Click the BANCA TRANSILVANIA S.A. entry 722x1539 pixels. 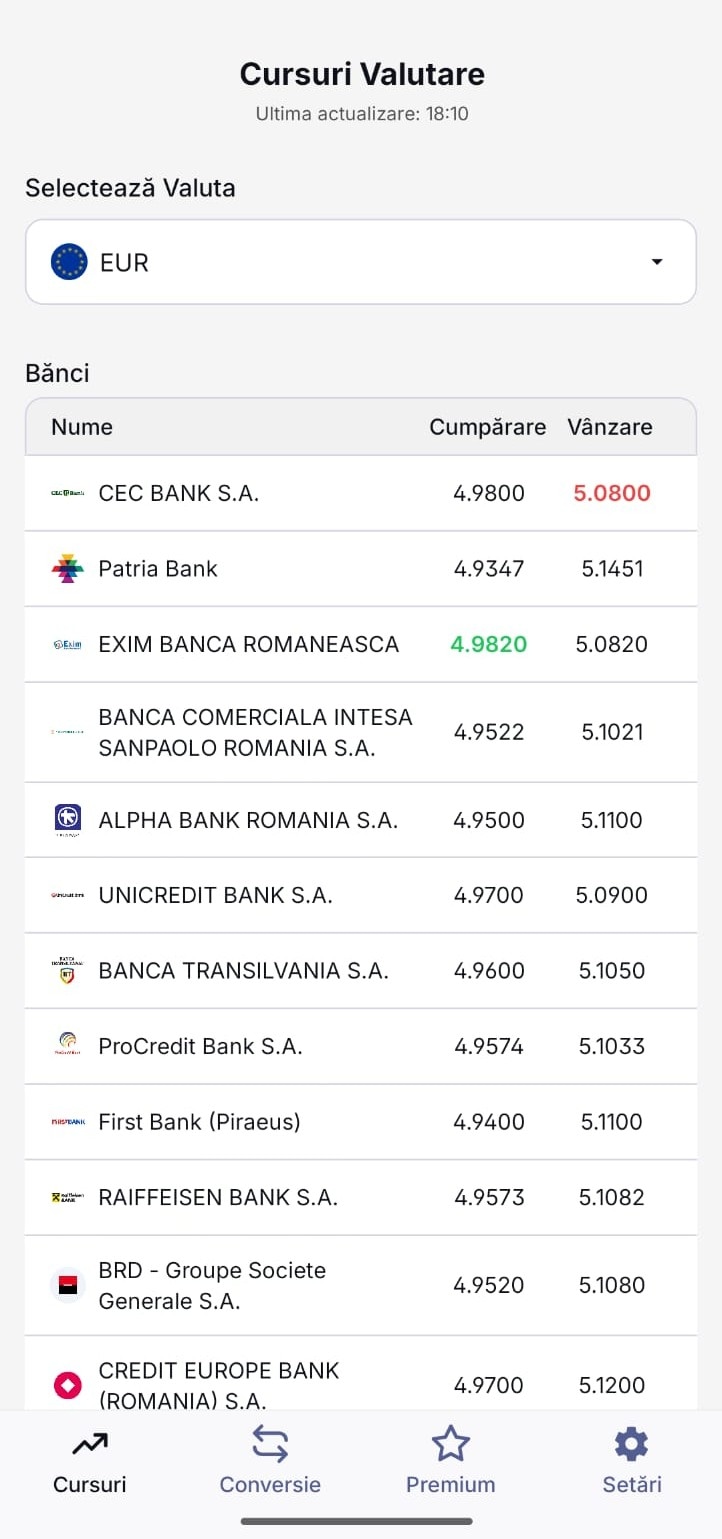[242, 971]
